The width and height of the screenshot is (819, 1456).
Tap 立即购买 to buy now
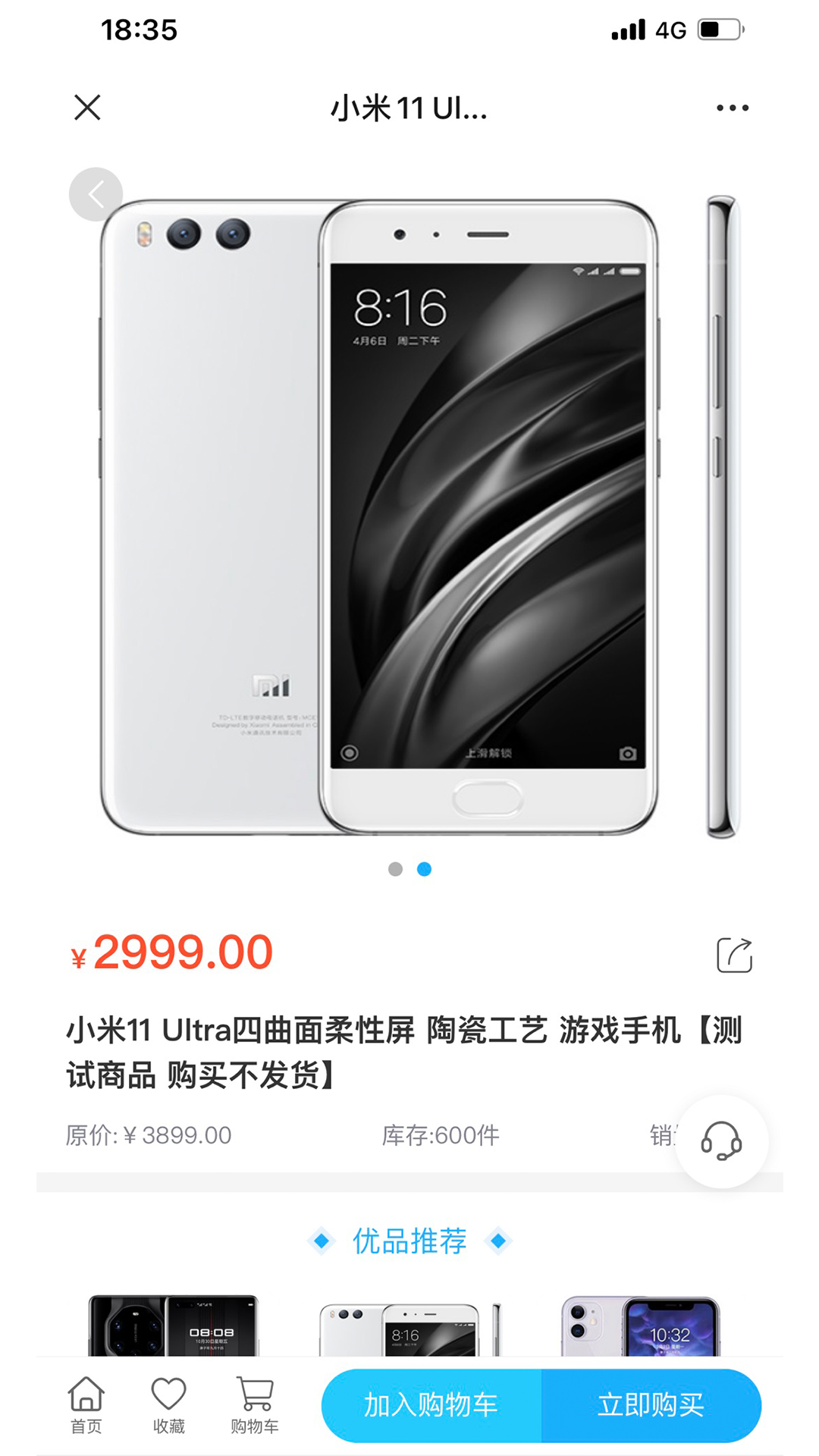[651, 1405]
